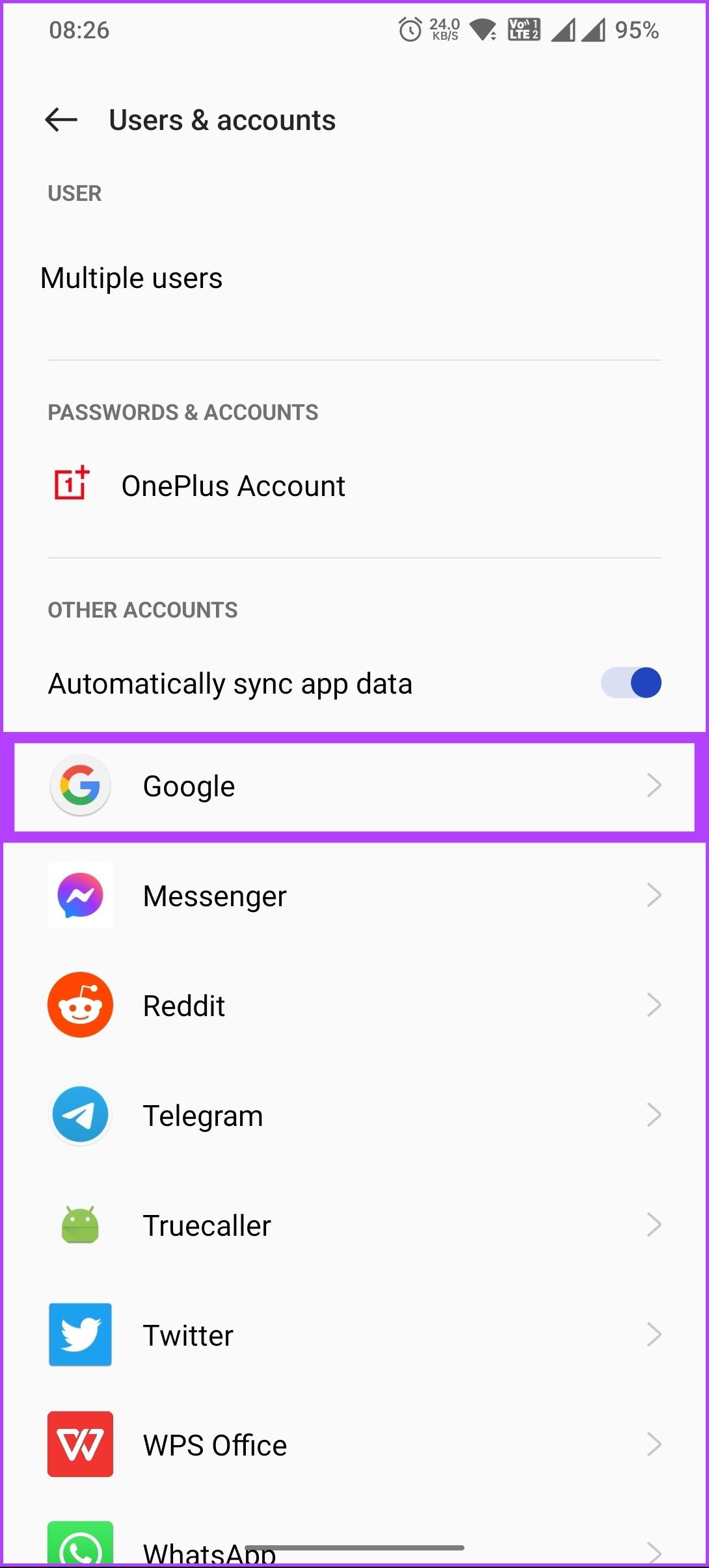Viewport: 709px width, 1568px height.
Task: Open Reddit account via its icon
Action: pyautogui.click(x=80, y=1004)
